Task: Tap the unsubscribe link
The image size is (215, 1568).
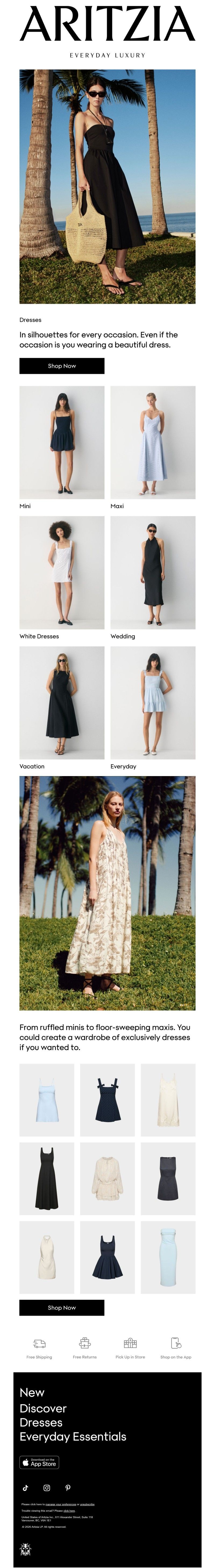Action: click(x=87, y=1504)
